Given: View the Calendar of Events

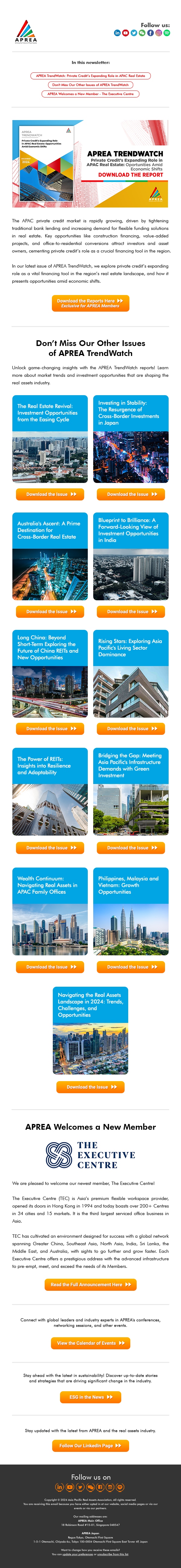Looking at the screenshot, I should (x=90, y=1343).
